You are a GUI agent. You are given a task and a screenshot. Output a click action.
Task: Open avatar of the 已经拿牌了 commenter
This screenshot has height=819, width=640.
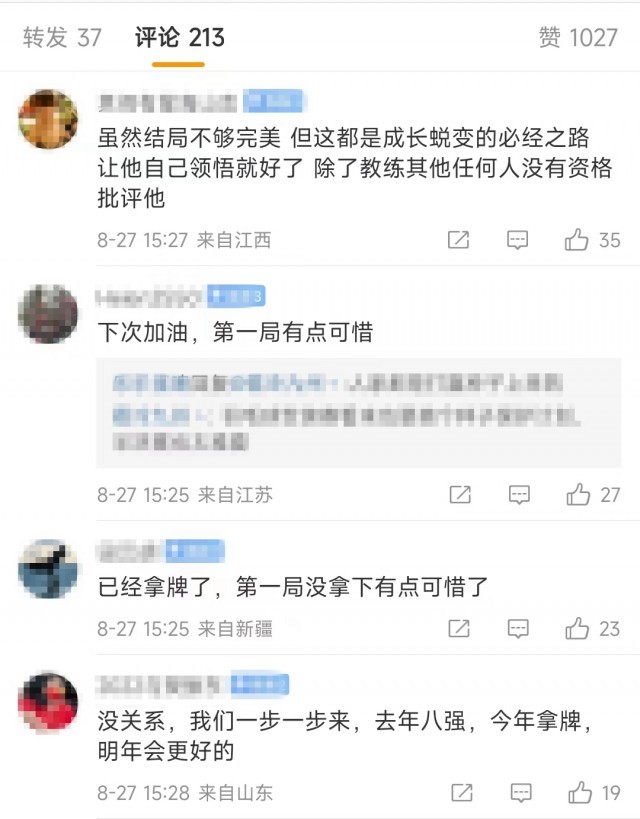(x=48, y=568)
